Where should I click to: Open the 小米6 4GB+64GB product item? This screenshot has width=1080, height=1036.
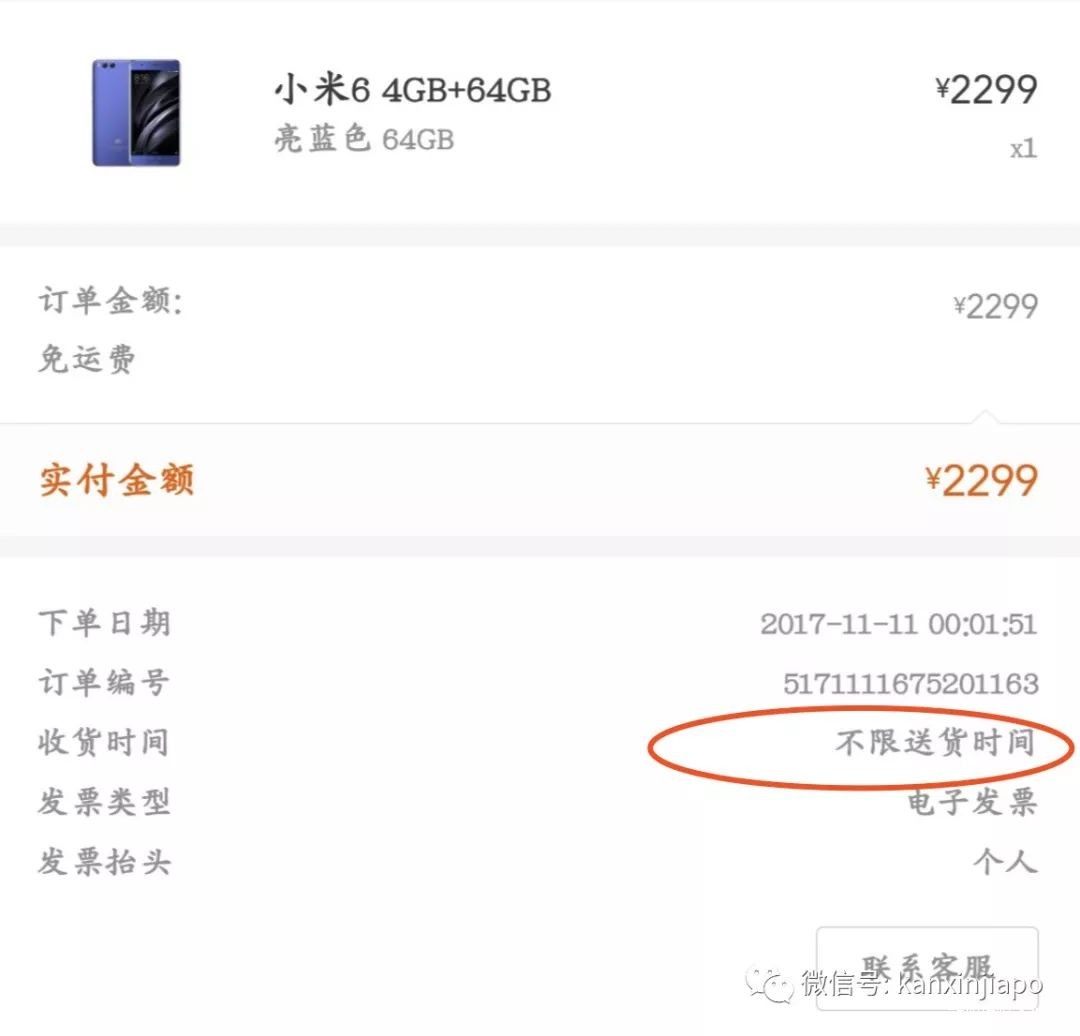(x=412, y=91)
